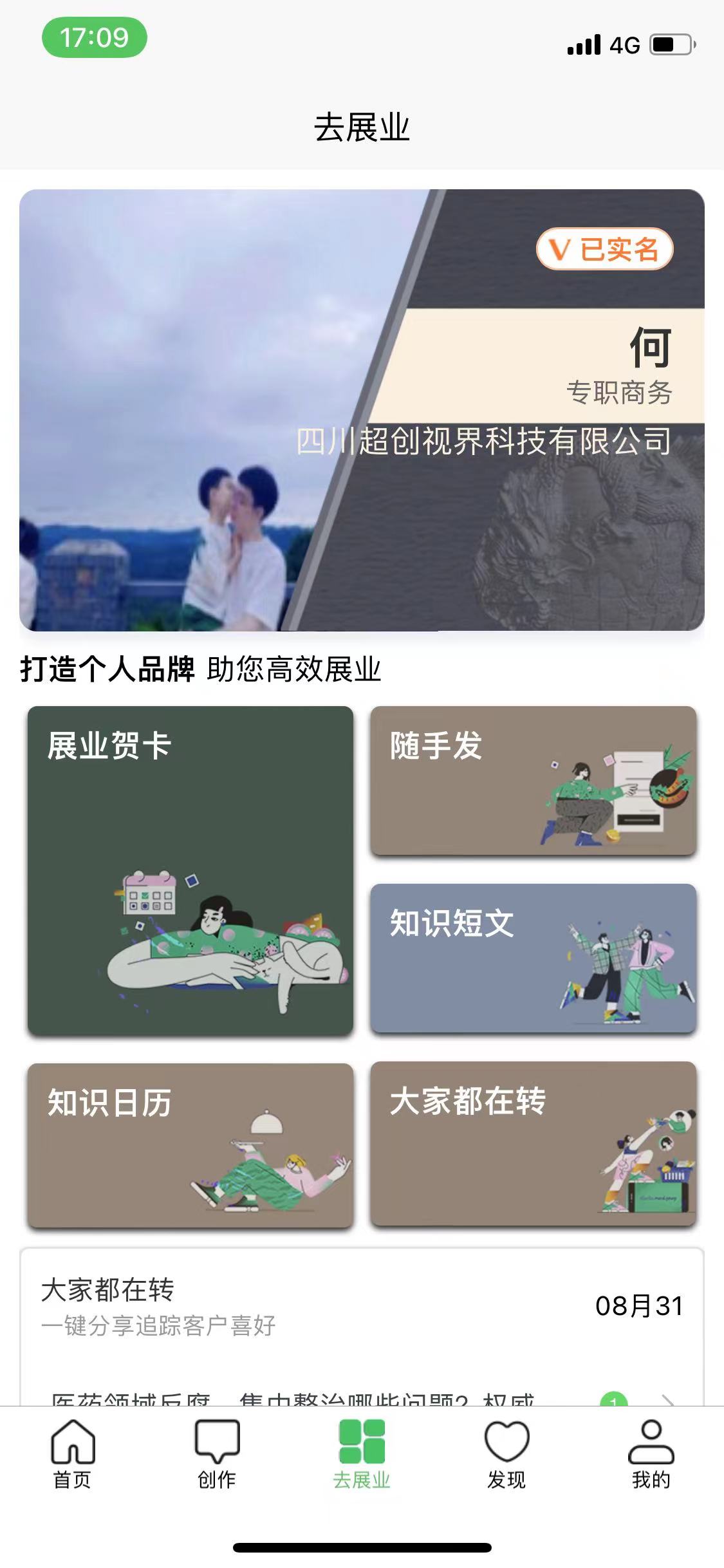The image size is (724, 1568).
Task: Open the 知识短文 card
Action: click(x=533, y=958)
